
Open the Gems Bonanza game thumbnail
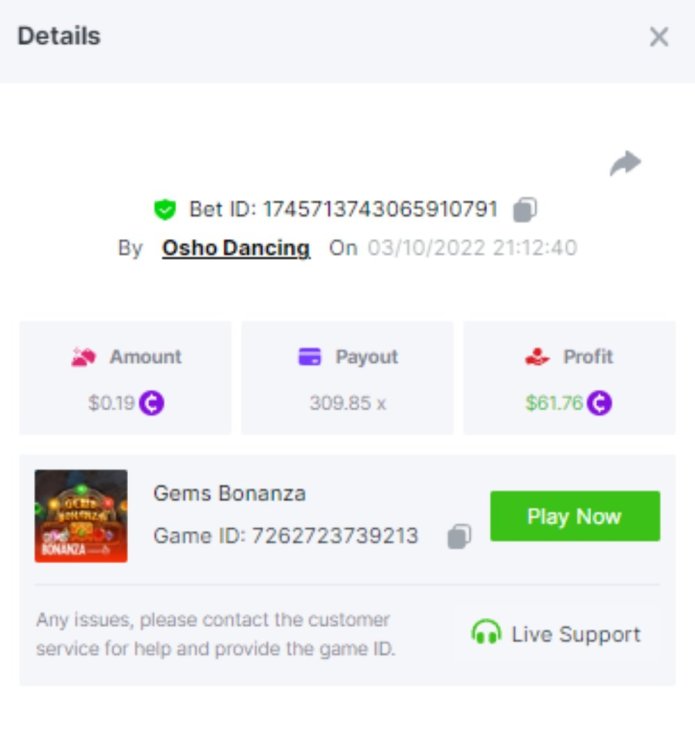pos(81,516)
